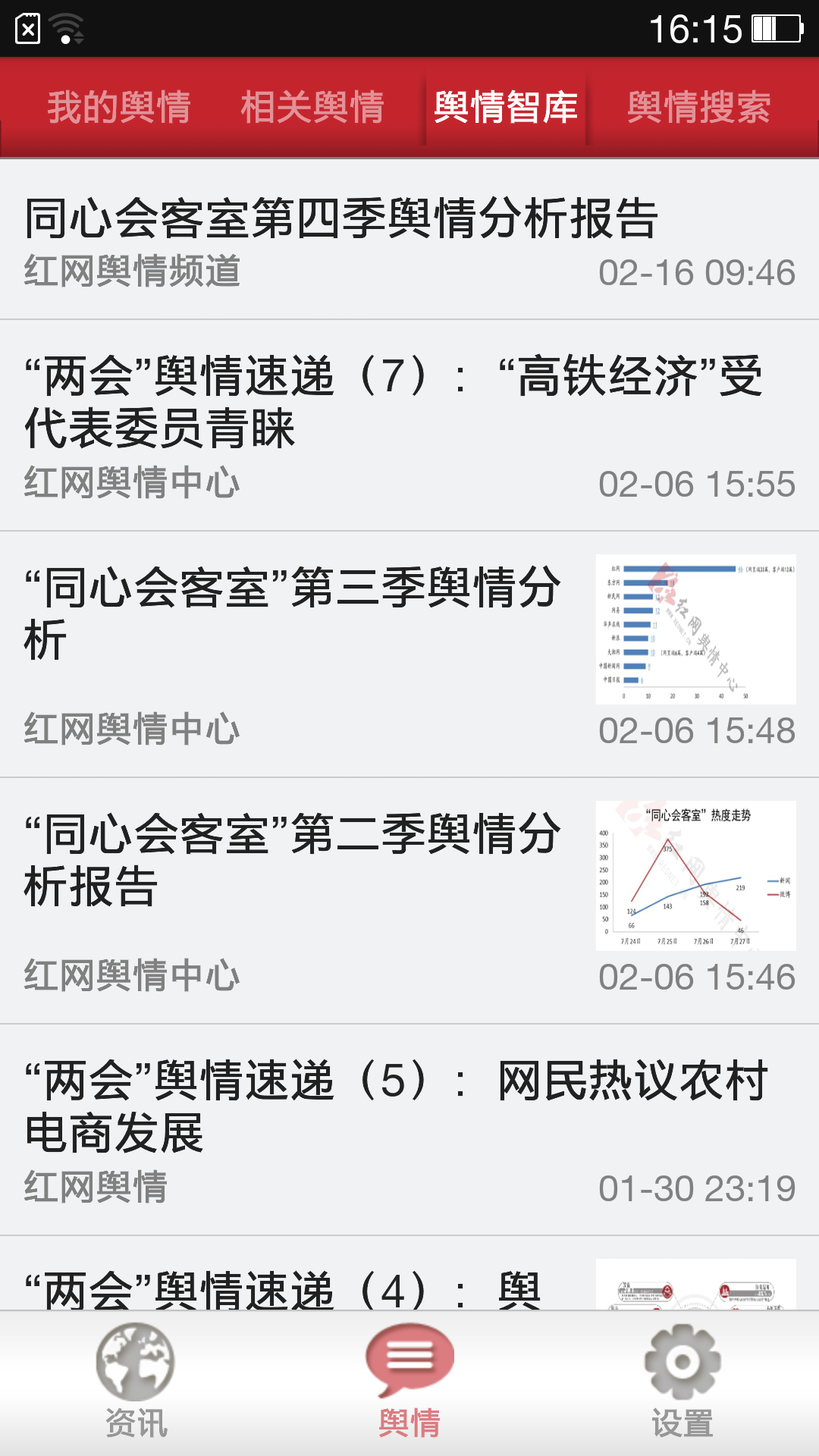Open the 舆情搜索 tab

tap(699, 107)
